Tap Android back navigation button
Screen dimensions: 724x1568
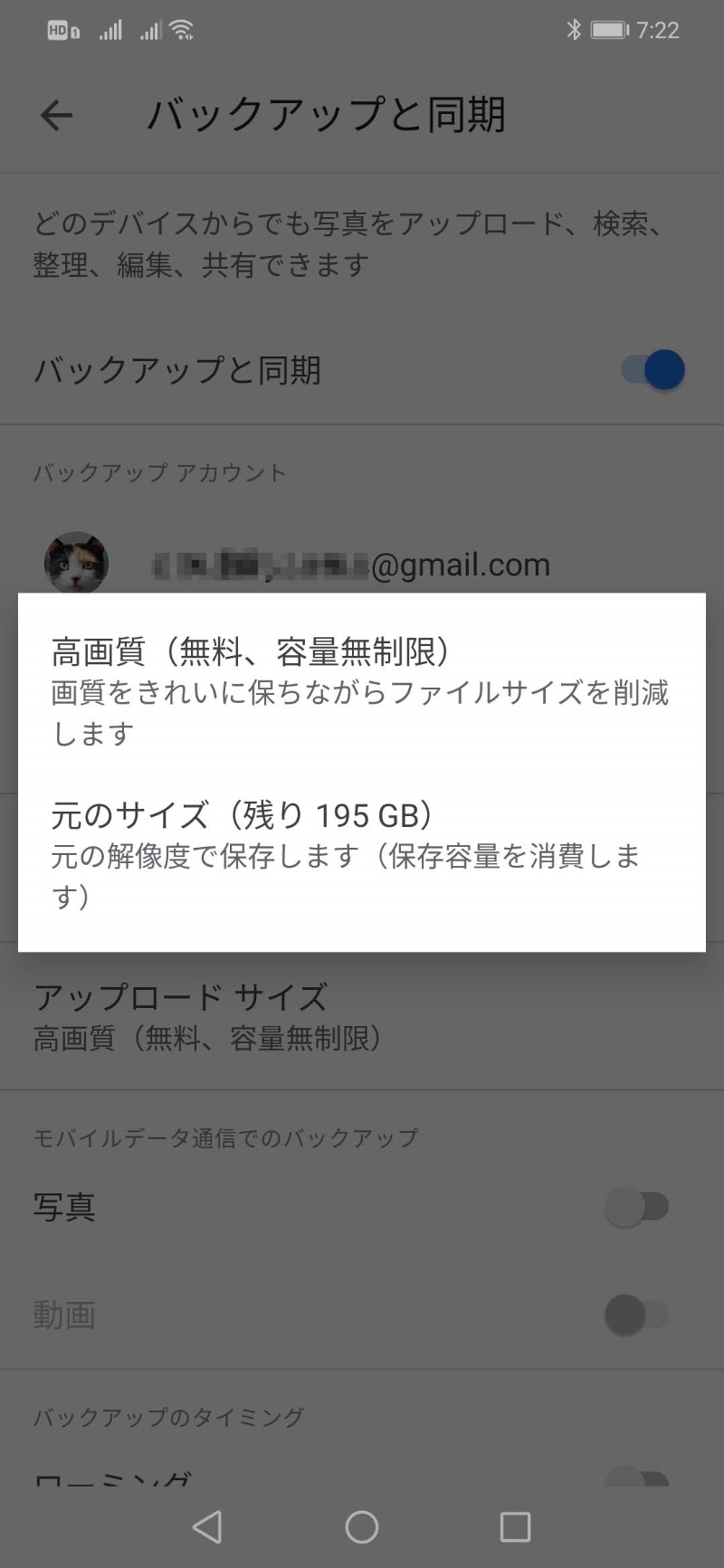point(207,1527)
